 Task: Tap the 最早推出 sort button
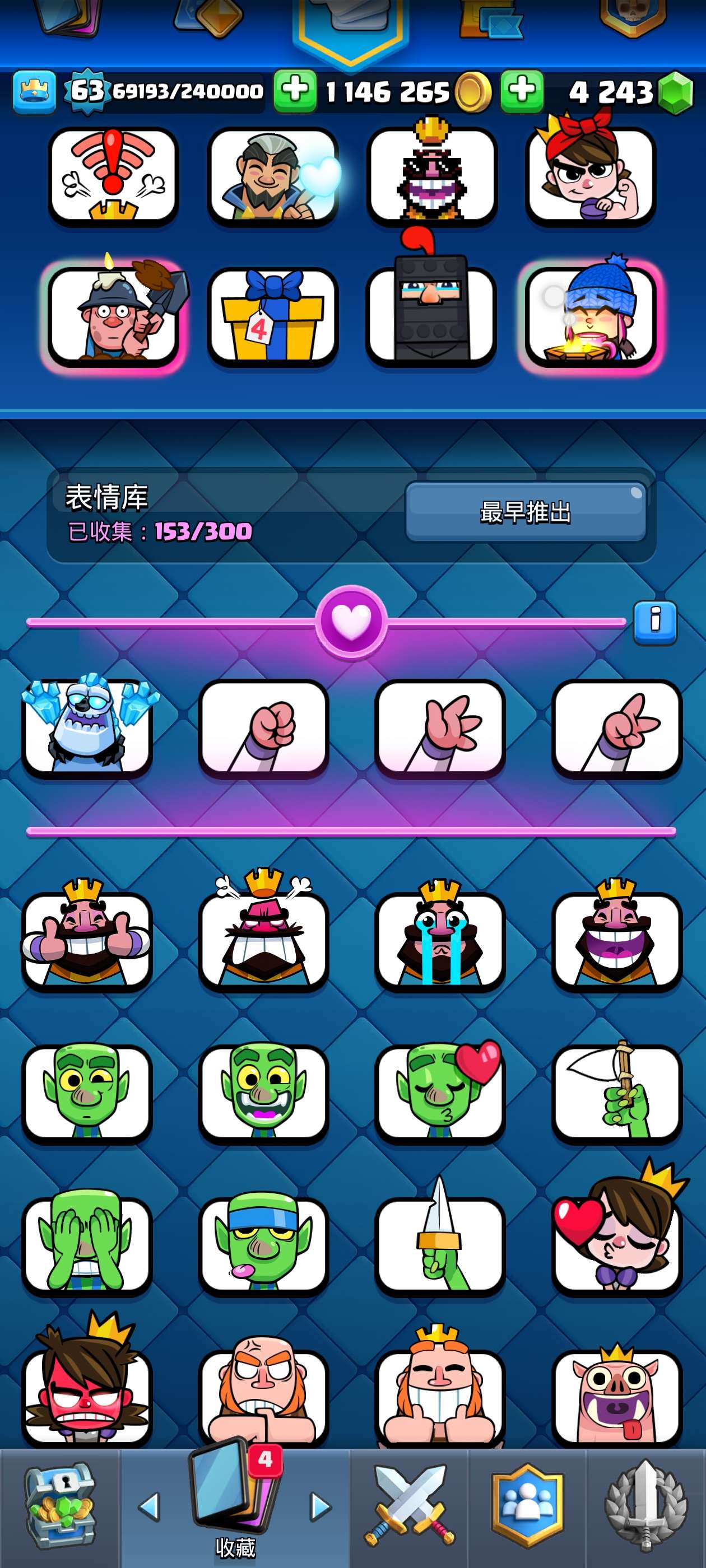click(x=525, y=512)
